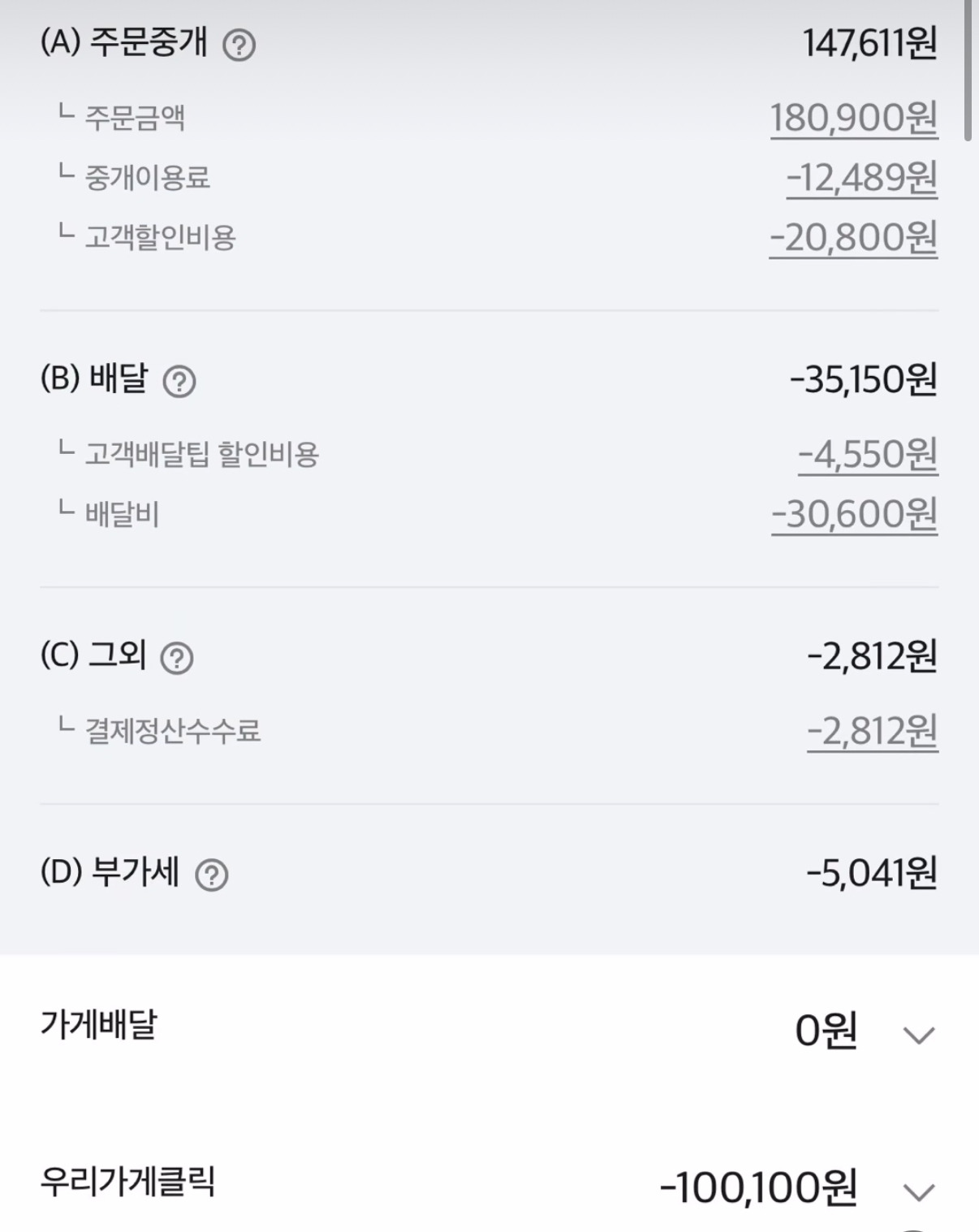Open 고객할인비용 -20,800원 details link

pyautogui.click(x=853, y=238)
